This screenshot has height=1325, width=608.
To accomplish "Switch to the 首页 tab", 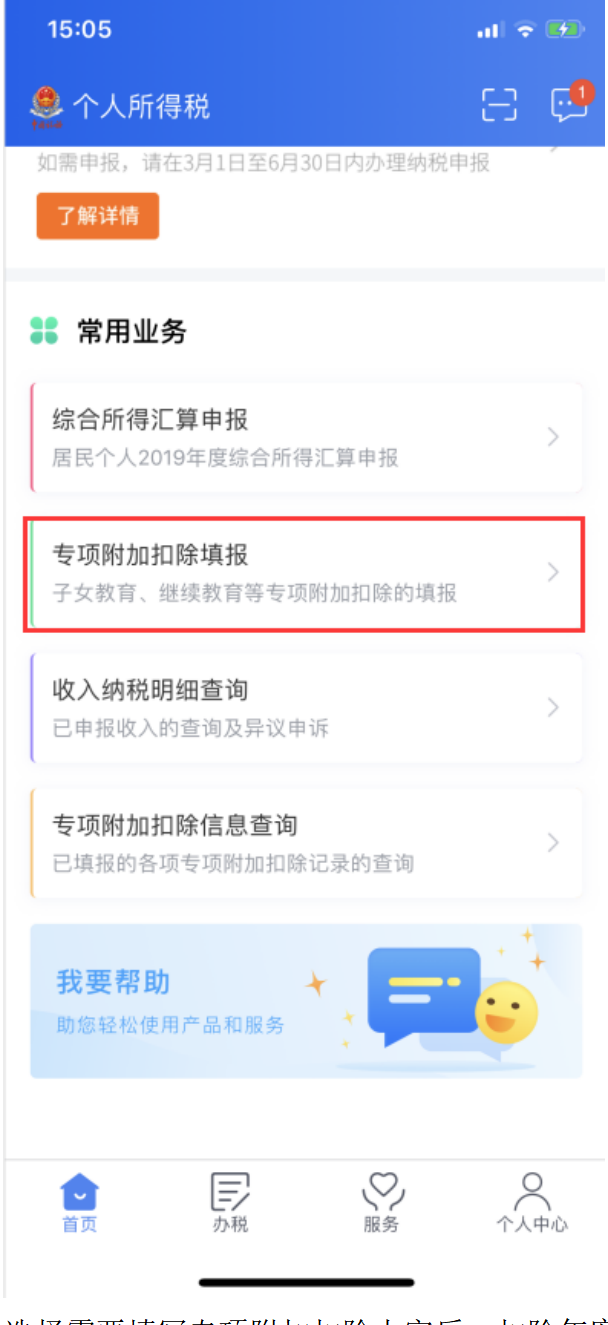I will coord(79,1203).
